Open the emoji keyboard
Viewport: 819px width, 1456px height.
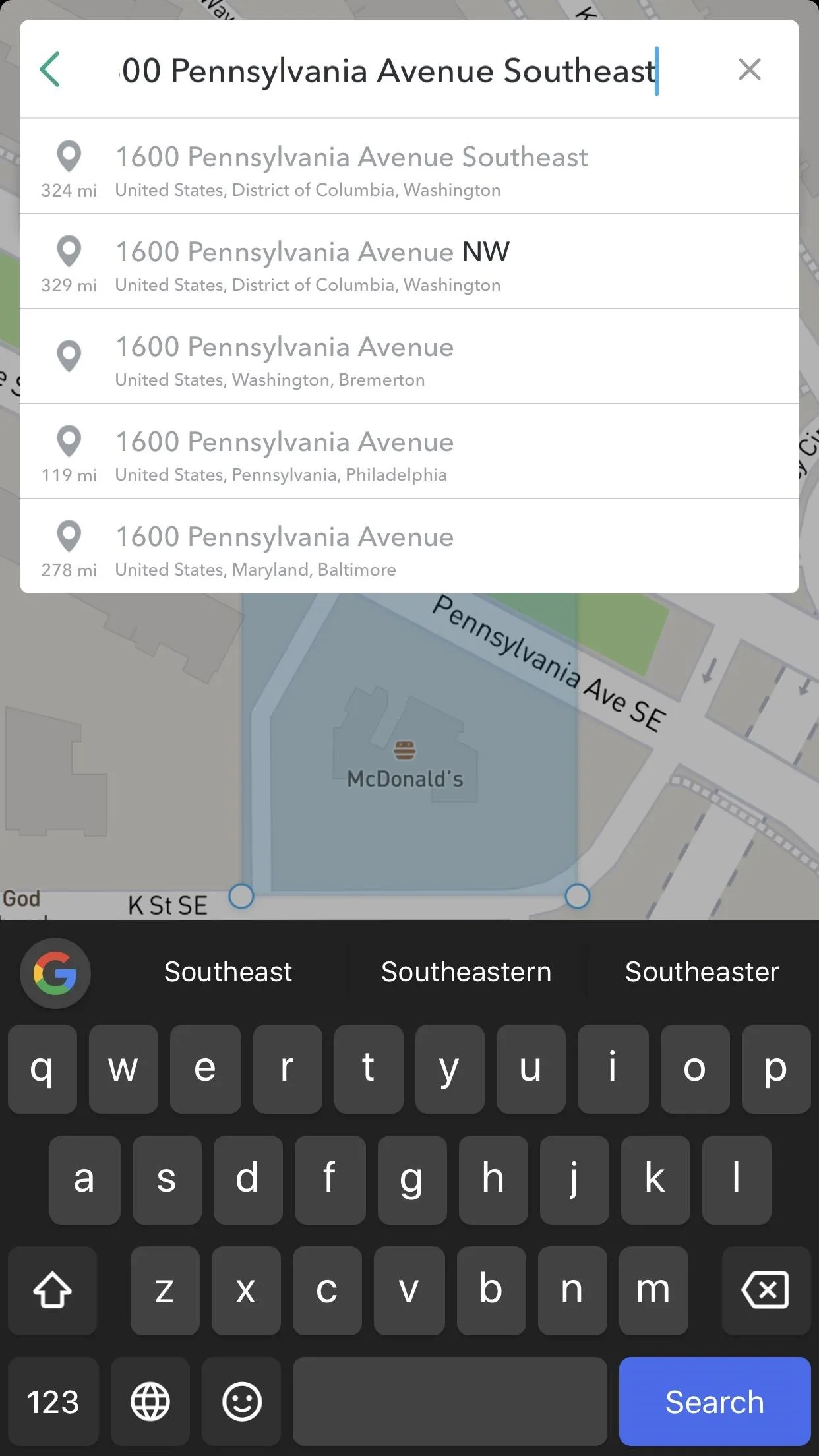(x=242, y=1401)
